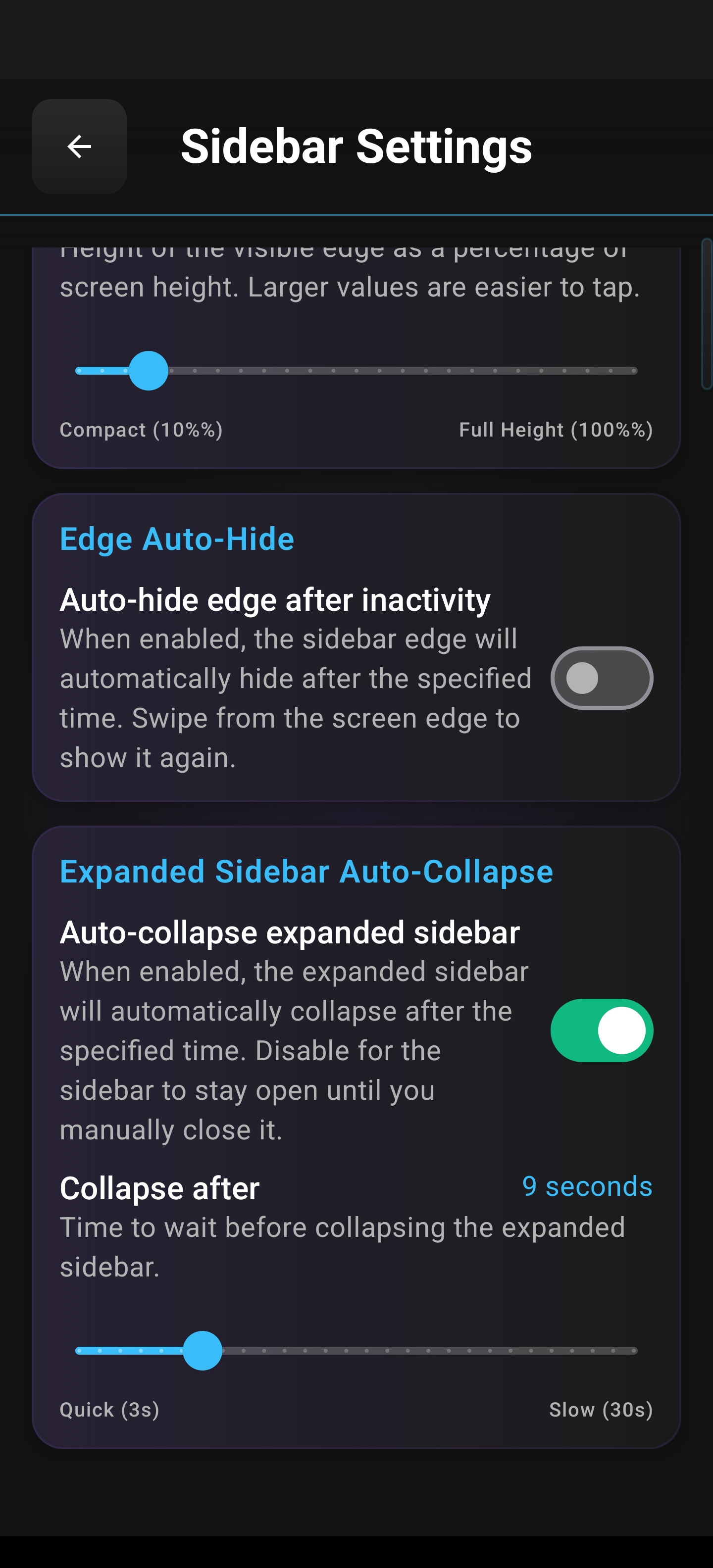This screenshot has width=713, height=1568.
Task: Tap the Slow (30s) label
Action: [601, 1410]
